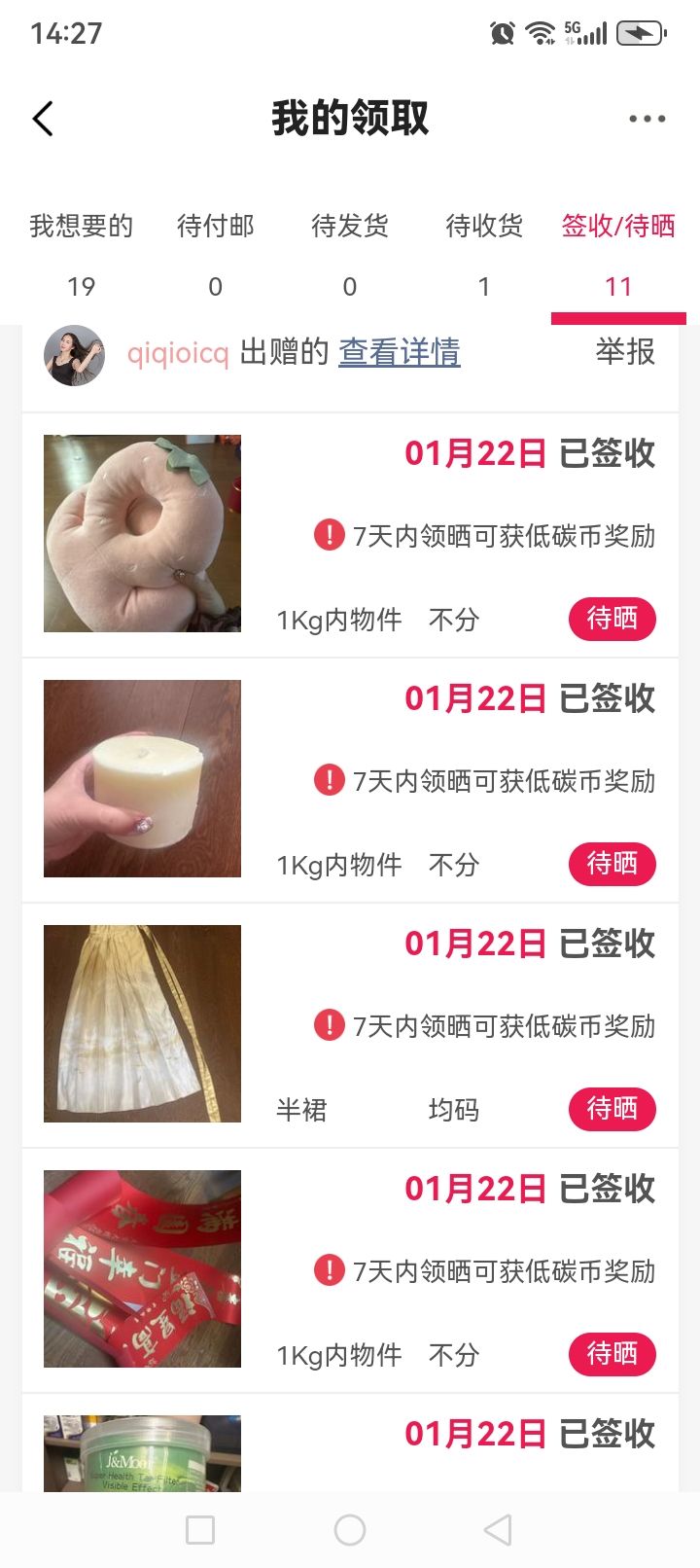
Task: Tap 待晒 for the strawberry pillow item
Action: (612, 619)
